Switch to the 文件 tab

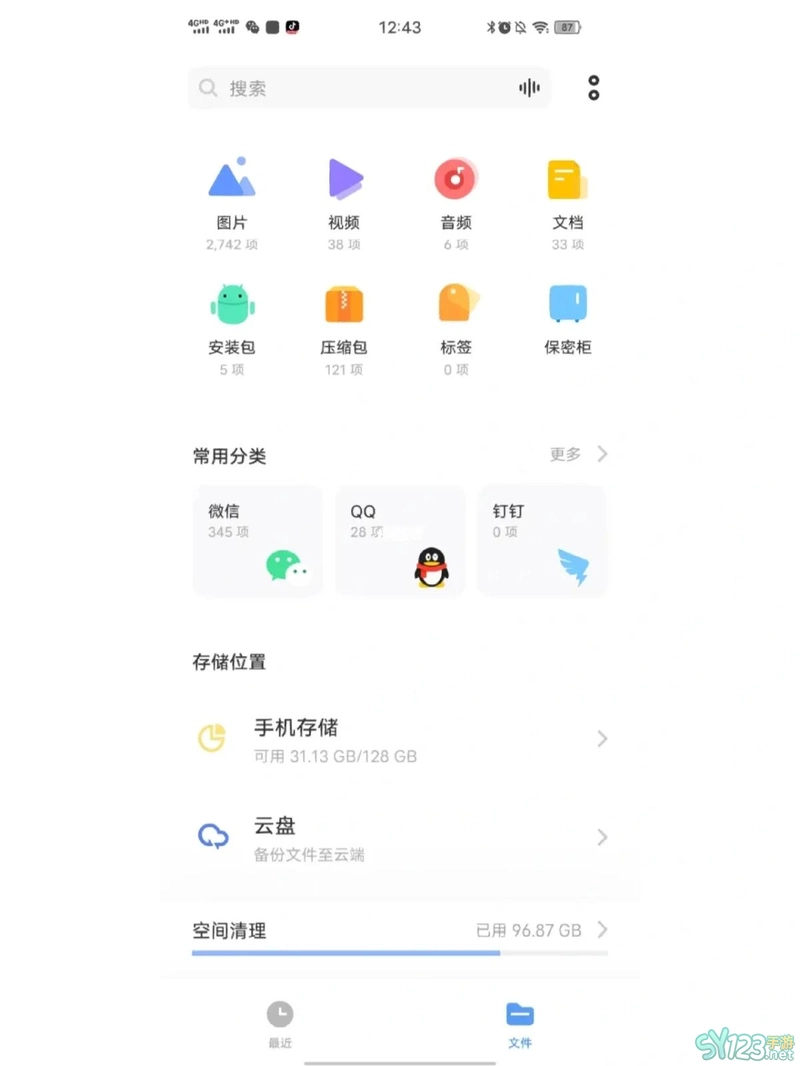tap(520, 1023)
